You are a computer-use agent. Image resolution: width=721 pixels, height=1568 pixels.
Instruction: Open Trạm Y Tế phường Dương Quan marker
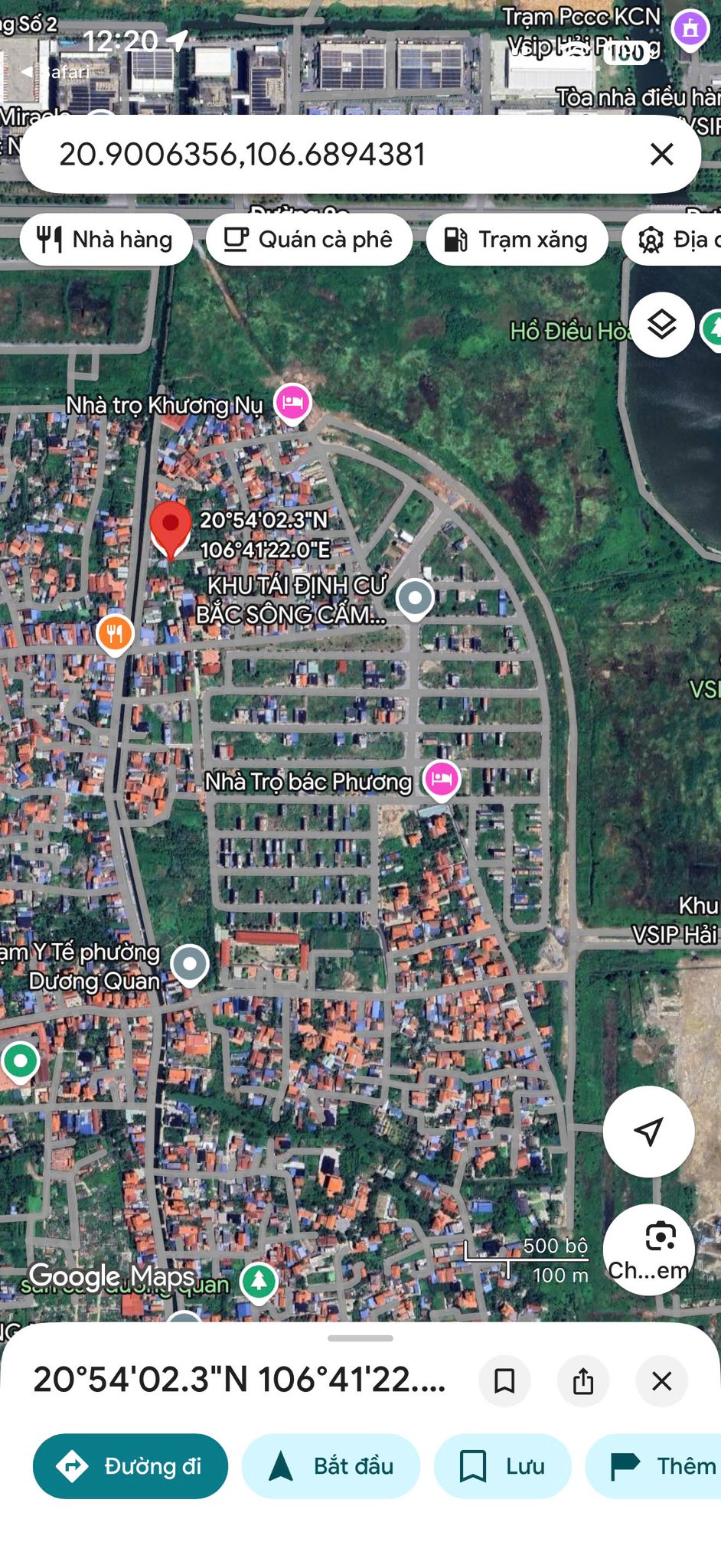click(190, 963)
